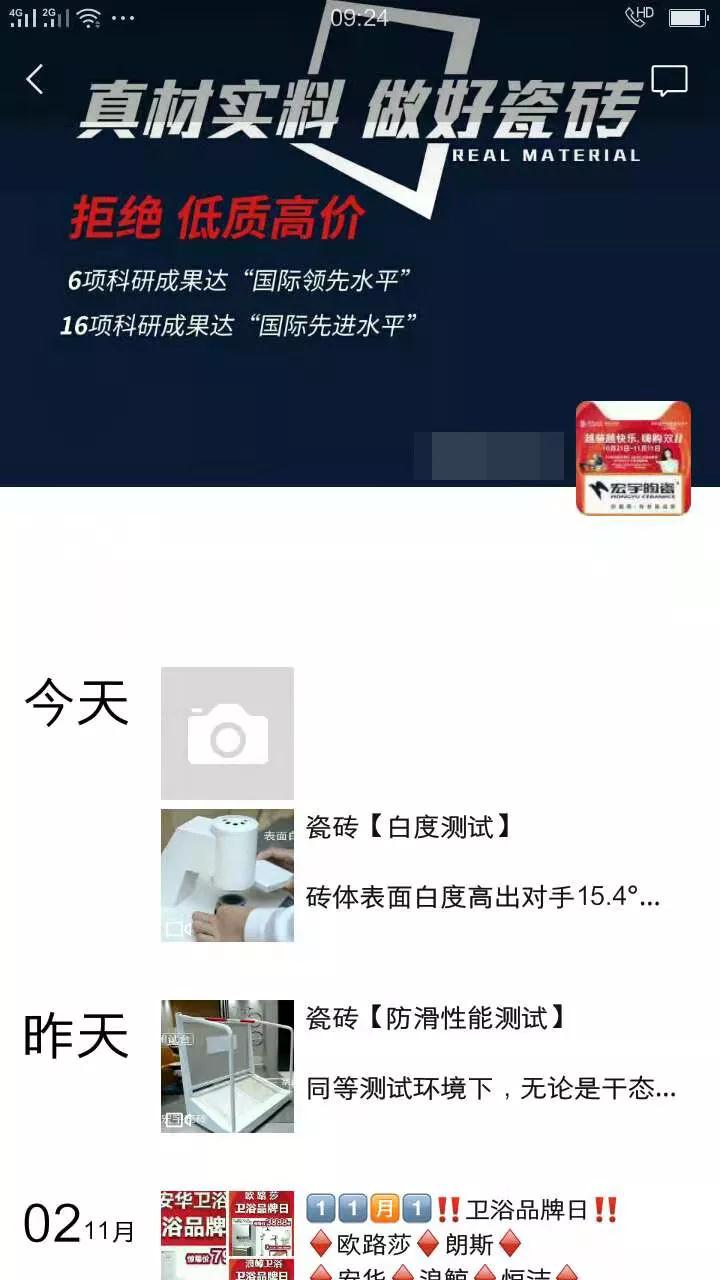This screenshot has width=720, height=1280.
Task: Open the messages icon at top right
Action: point(669,81)
